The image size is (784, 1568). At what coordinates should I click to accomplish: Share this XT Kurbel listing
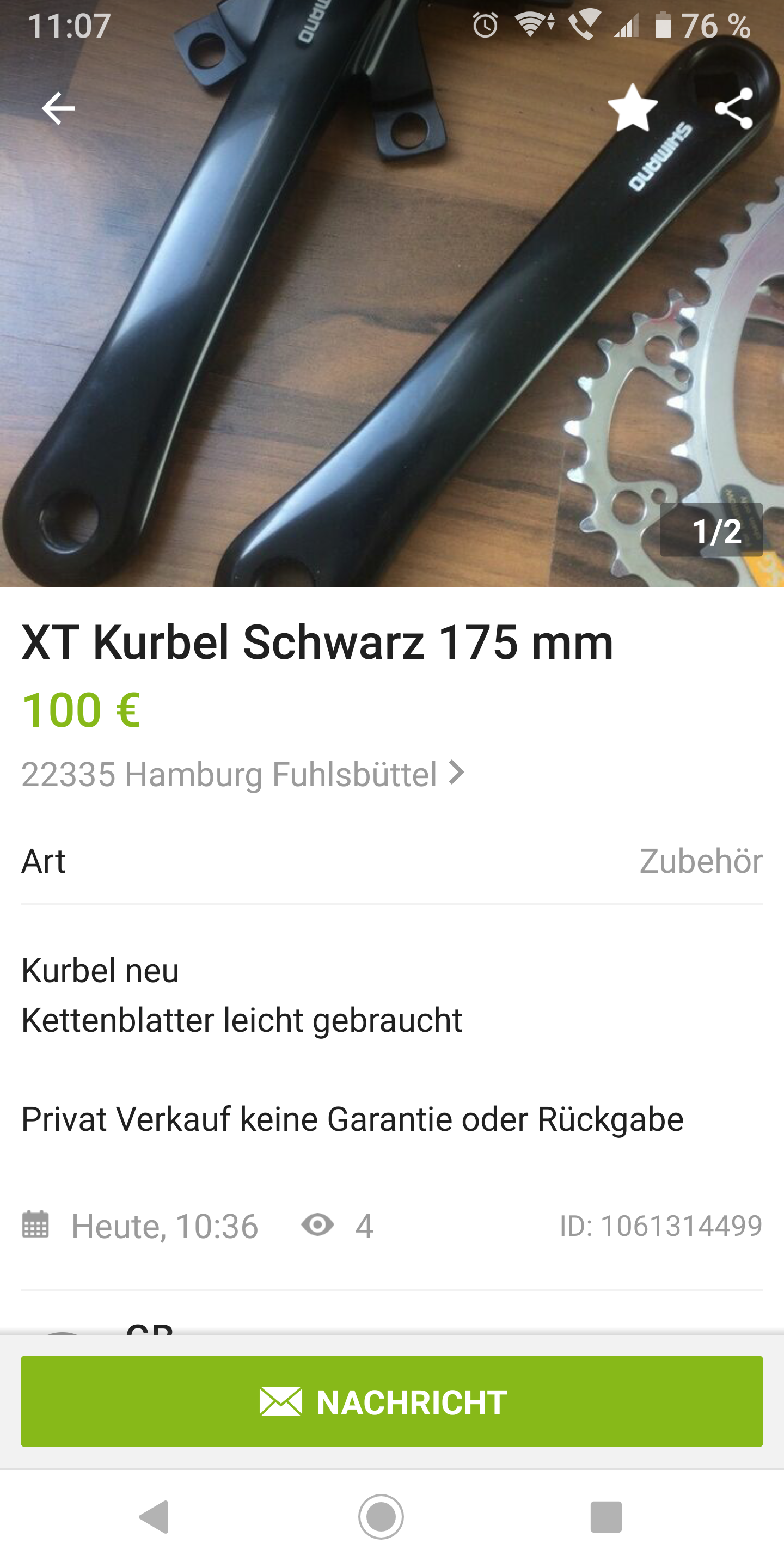coord(733,108)
